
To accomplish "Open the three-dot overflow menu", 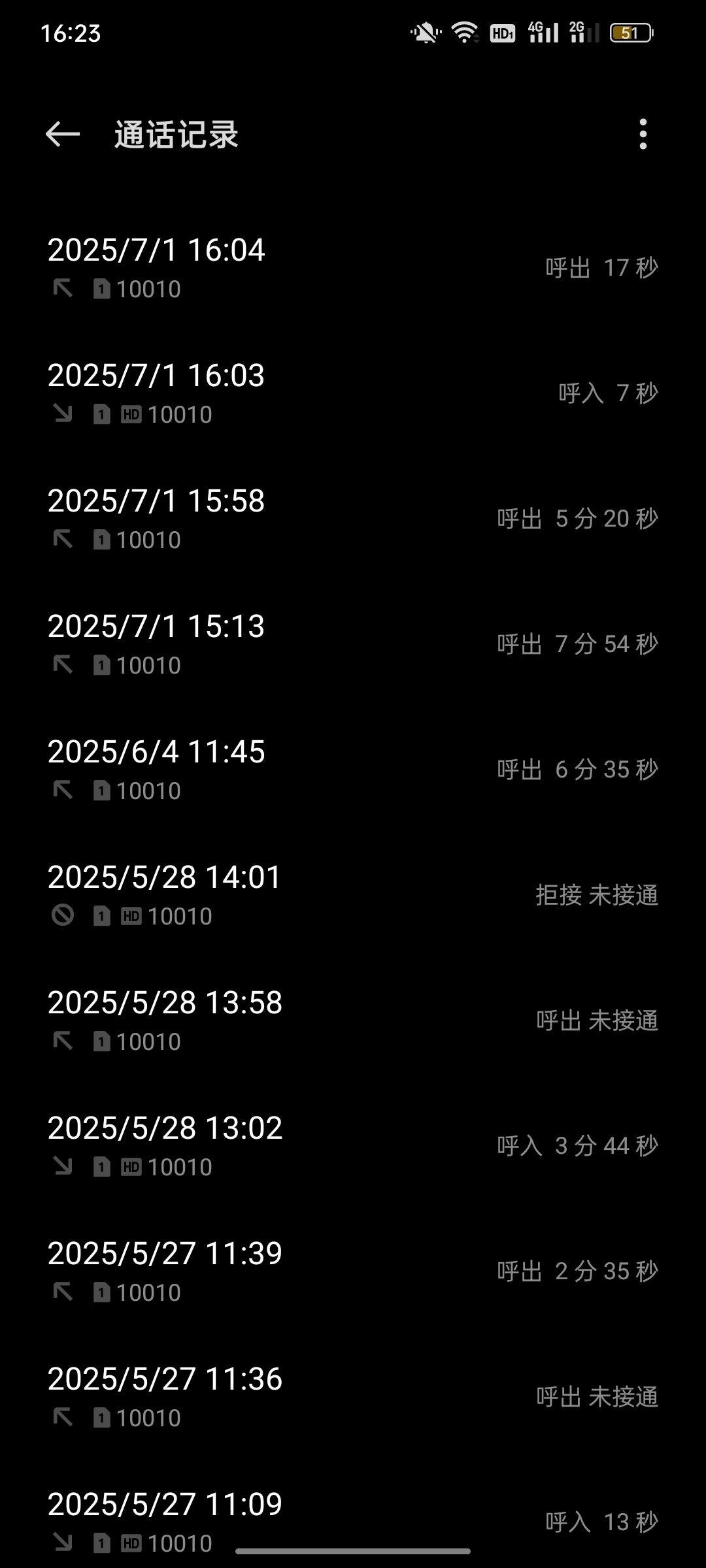I will pyautogui.click(x=643, y=135).
